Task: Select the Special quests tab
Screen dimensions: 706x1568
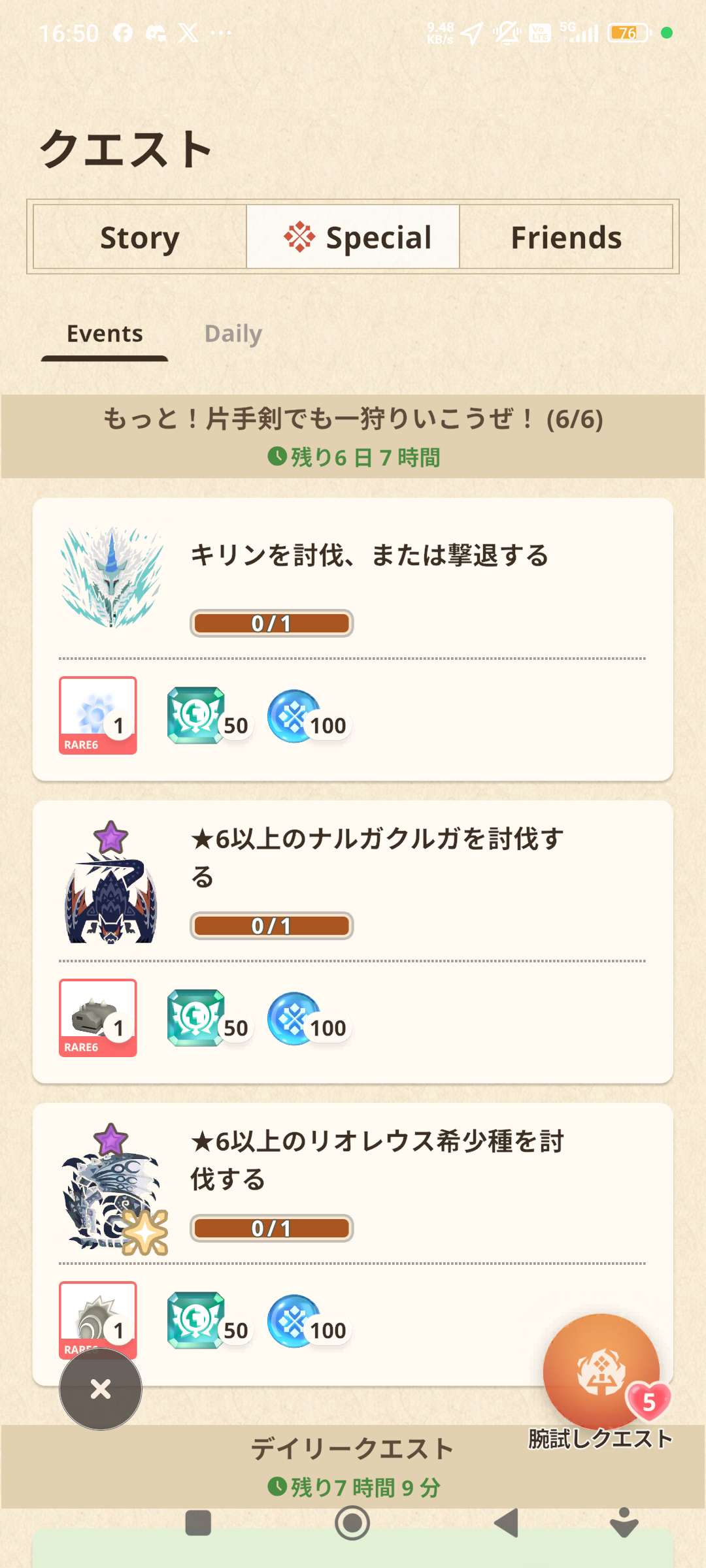Action: [x=353, y=237]
